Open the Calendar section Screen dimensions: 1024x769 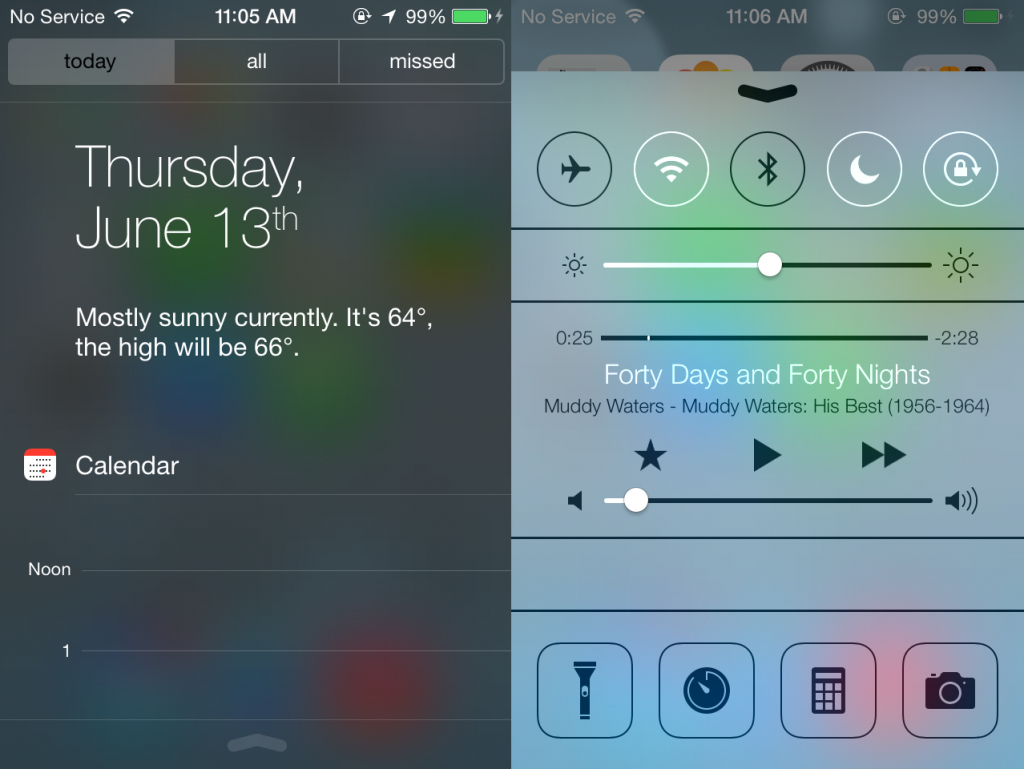(127, 466)
